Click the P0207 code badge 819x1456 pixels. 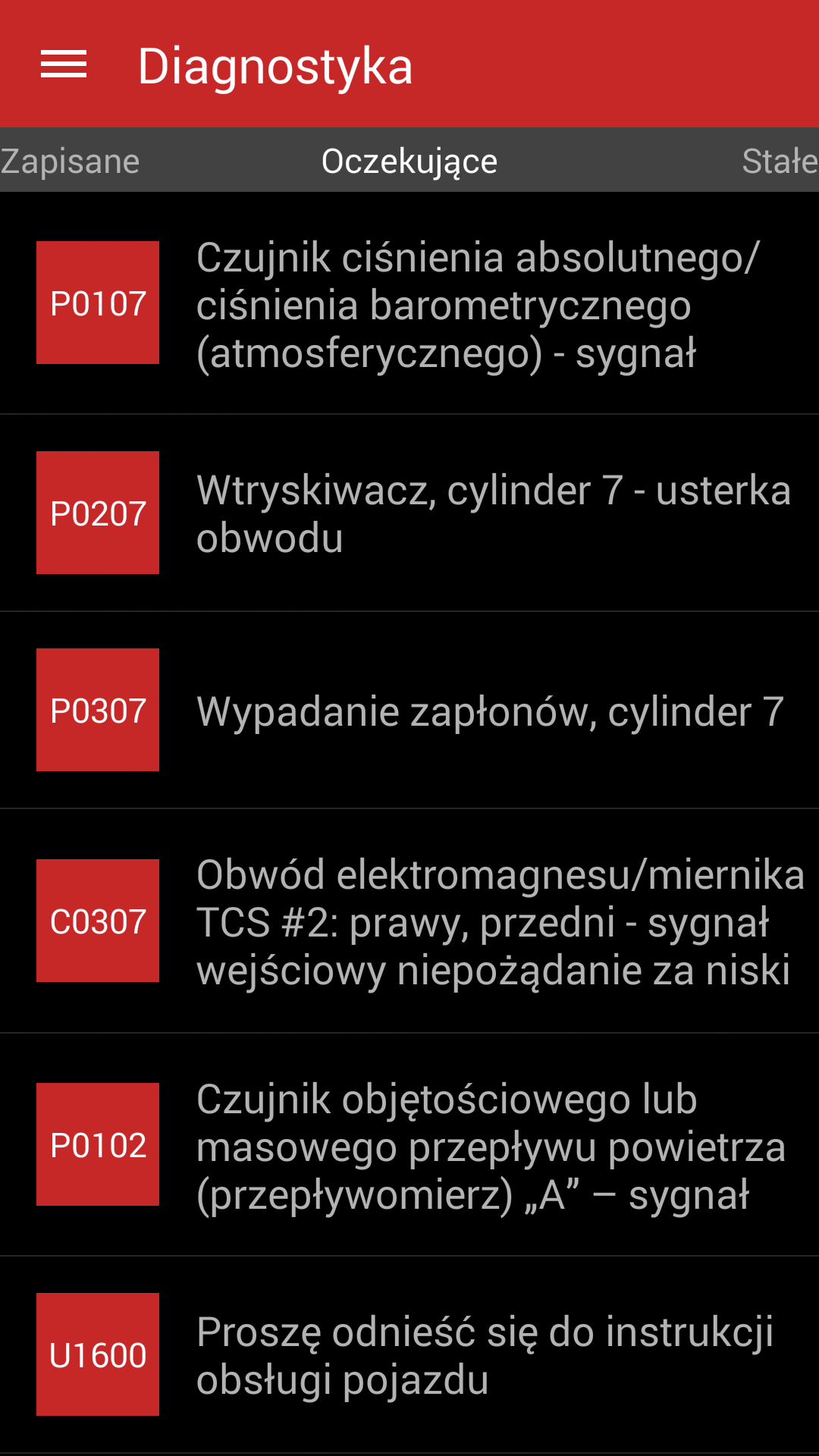97,513
